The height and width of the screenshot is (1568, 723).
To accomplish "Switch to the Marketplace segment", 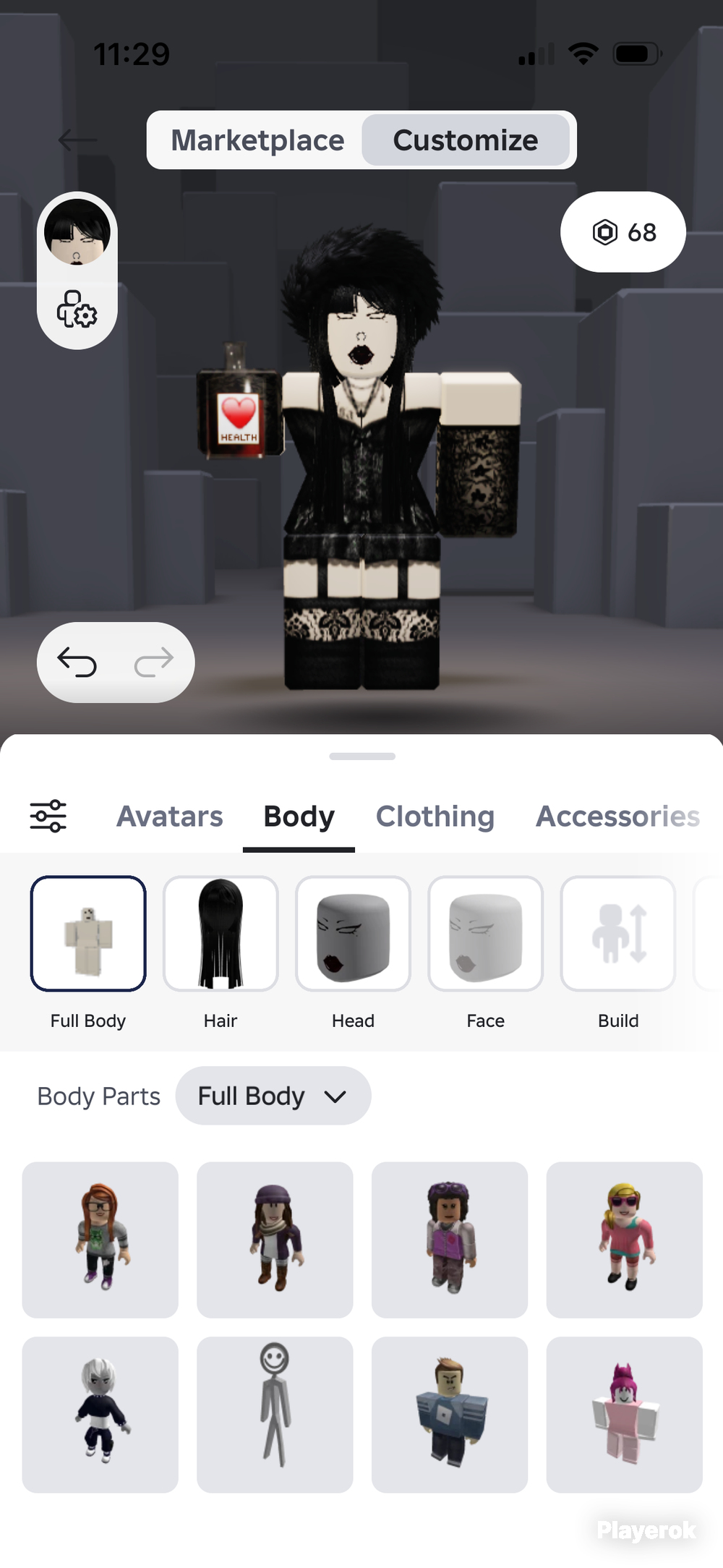I will pos(257,140).
